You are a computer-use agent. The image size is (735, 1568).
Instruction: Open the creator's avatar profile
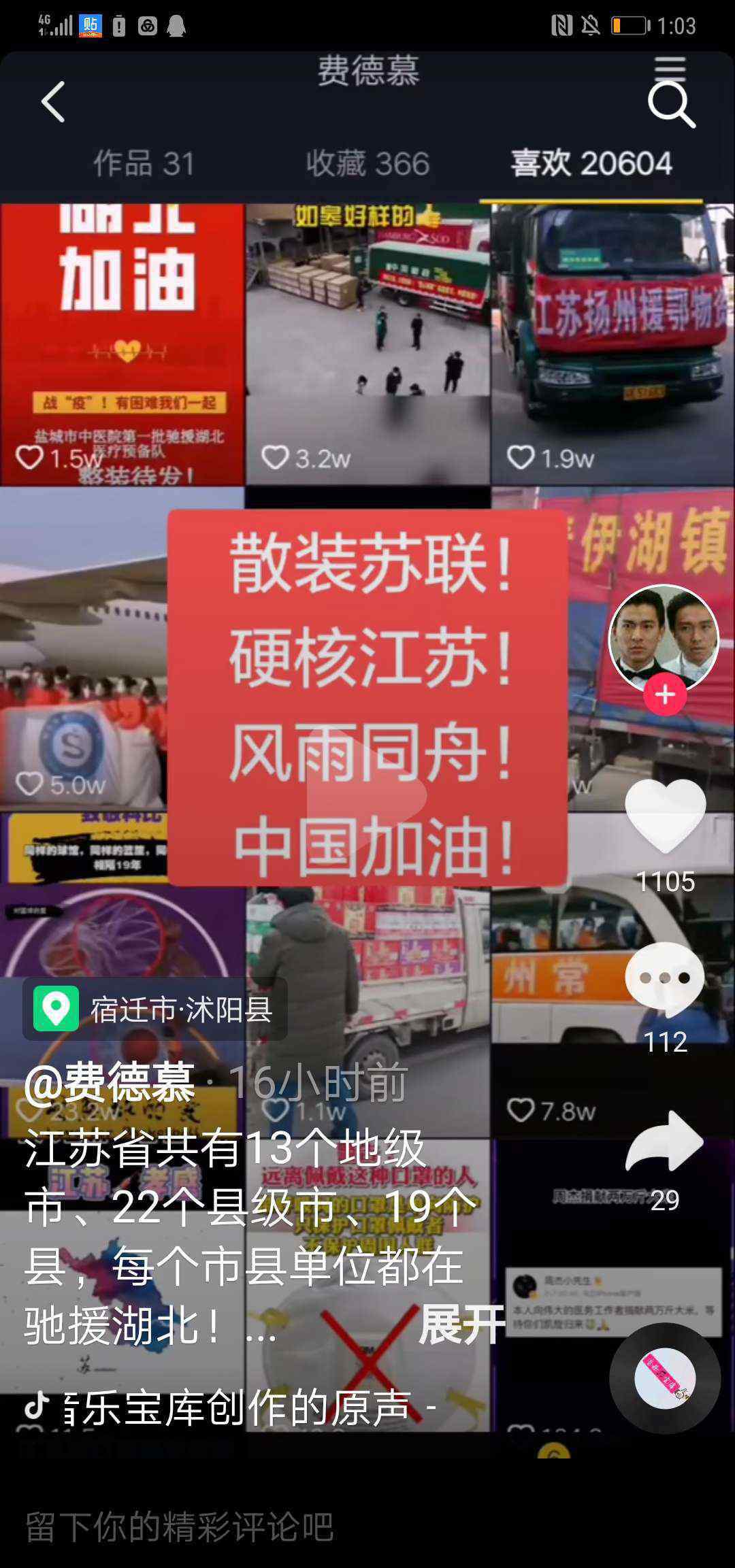(664, 637)
